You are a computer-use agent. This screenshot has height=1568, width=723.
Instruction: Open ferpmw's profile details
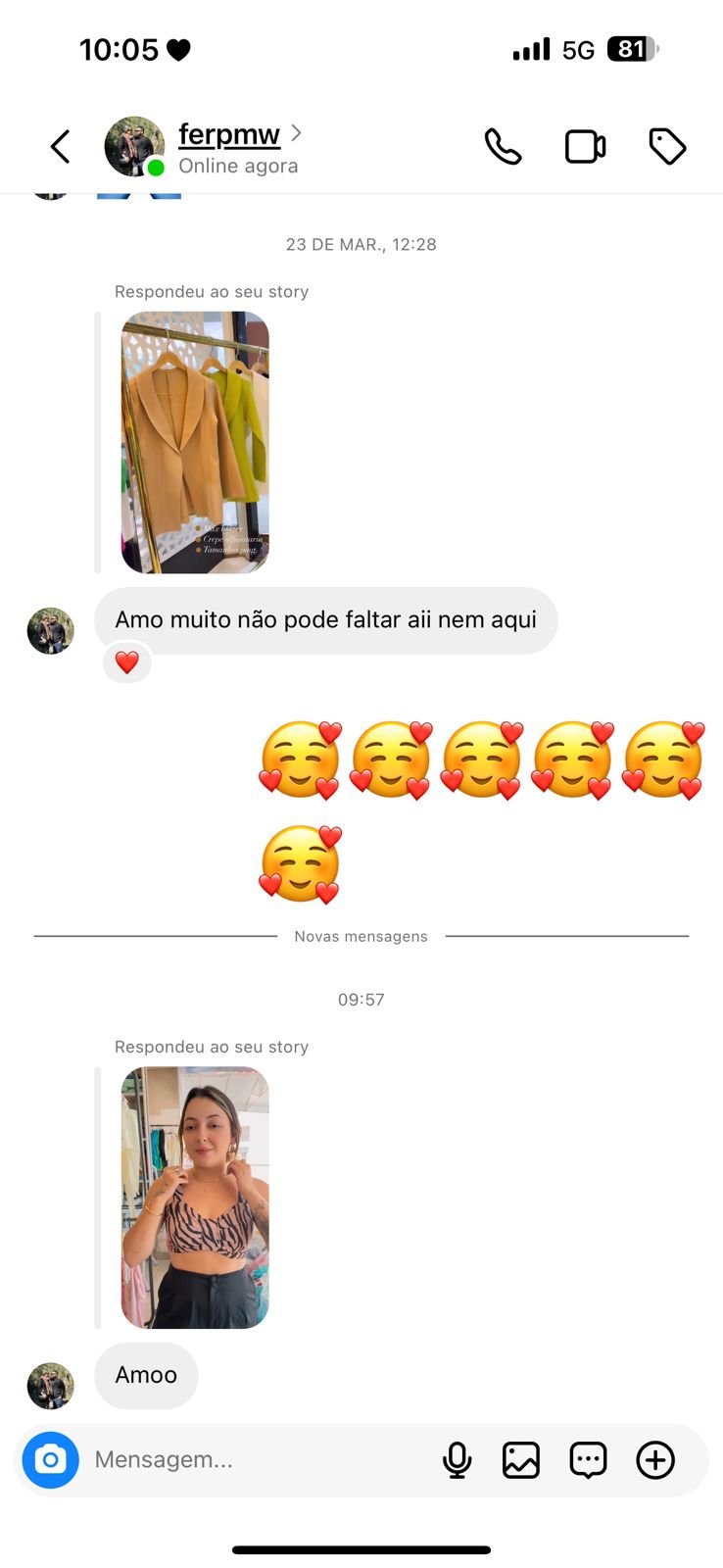coord(229,134)
